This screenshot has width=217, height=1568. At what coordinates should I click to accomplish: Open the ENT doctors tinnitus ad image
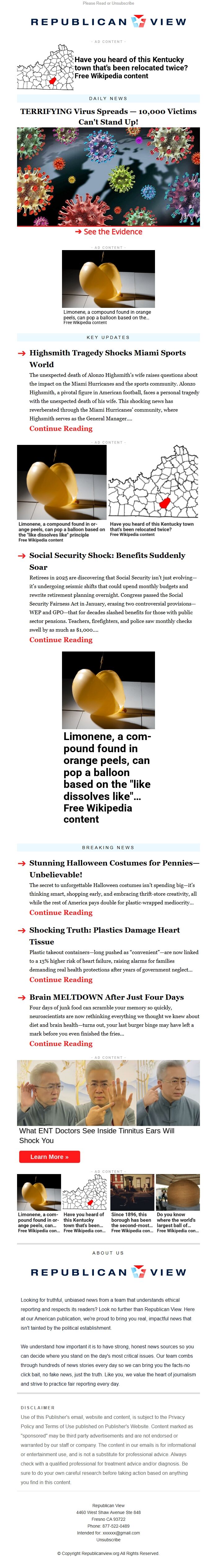pos(108,1092)
